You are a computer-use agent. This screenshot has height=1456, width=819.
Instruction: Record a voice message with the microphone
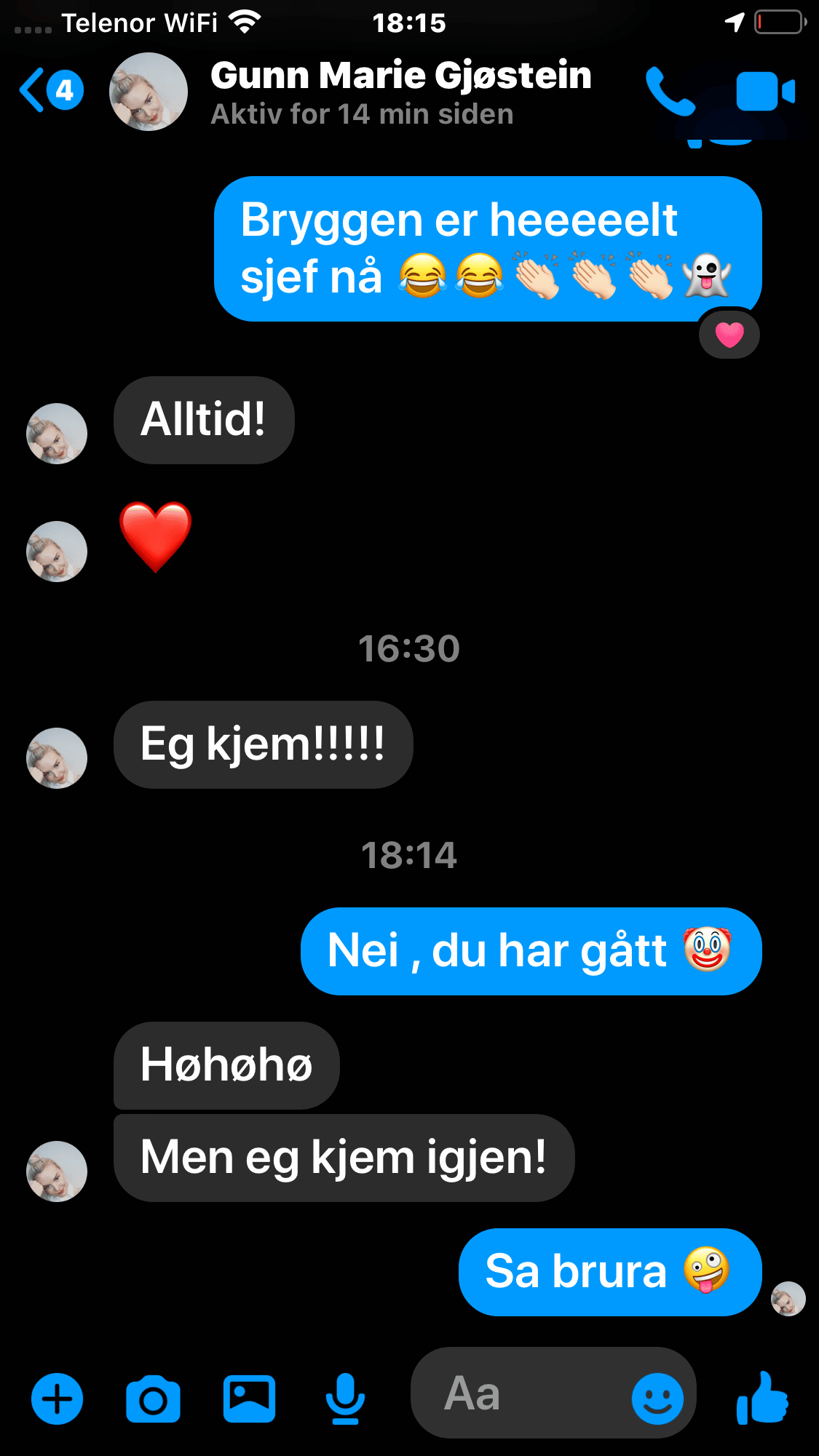coord(345,1398)
